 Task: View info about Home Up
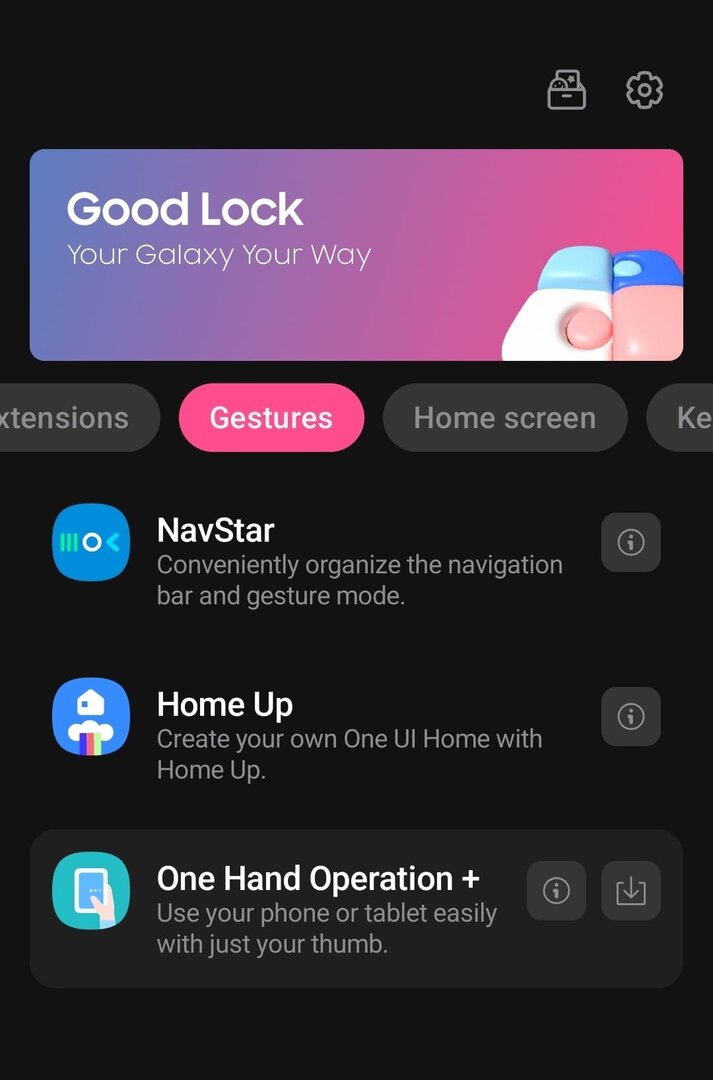(x=630, y=716)
